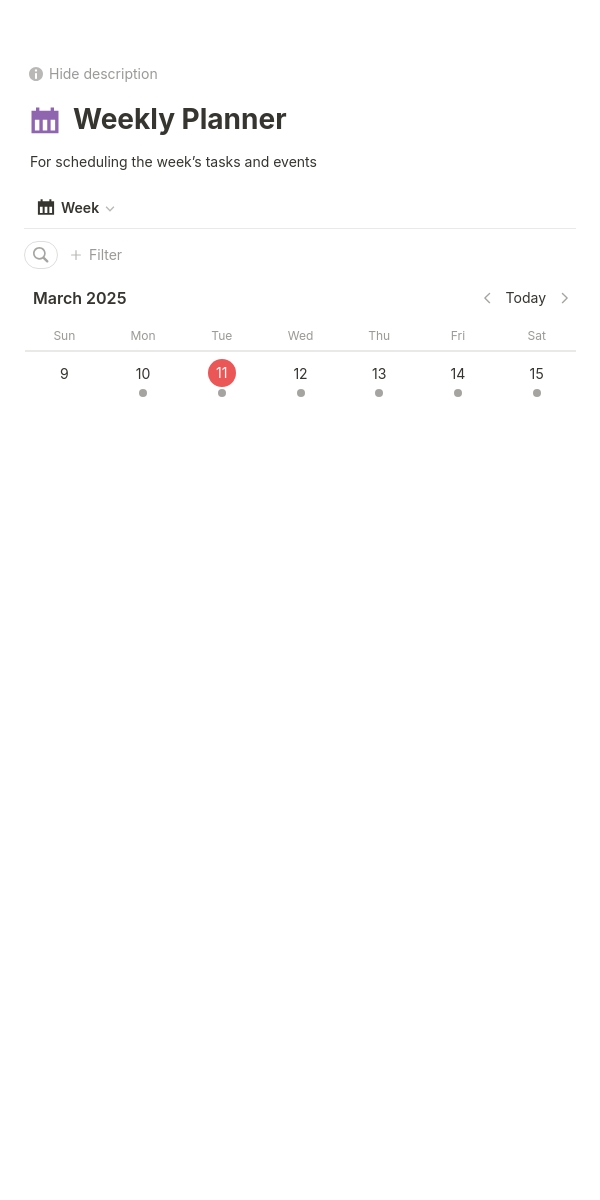Jump to Today
The width and height of the screenshot is (600, 1200).
click(x=525, y=298)
